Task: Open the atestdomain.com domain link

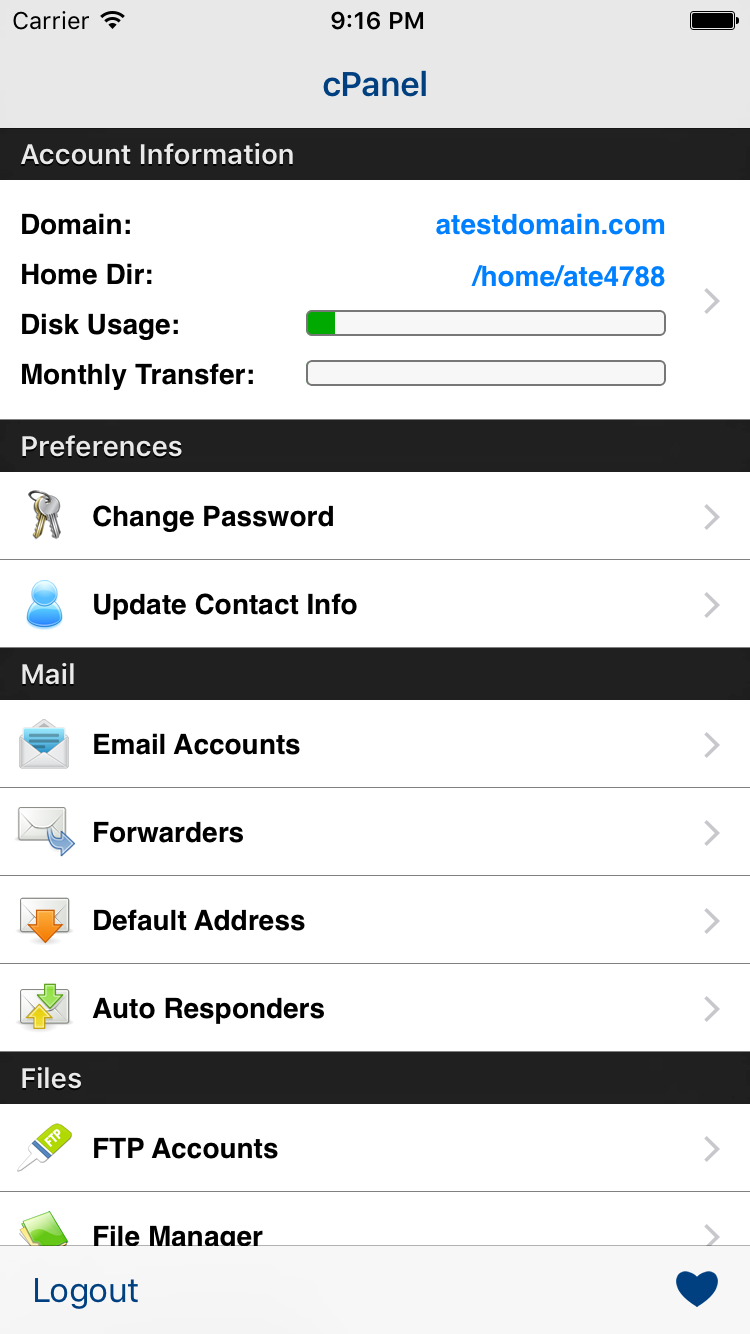Action: (549, 225)
